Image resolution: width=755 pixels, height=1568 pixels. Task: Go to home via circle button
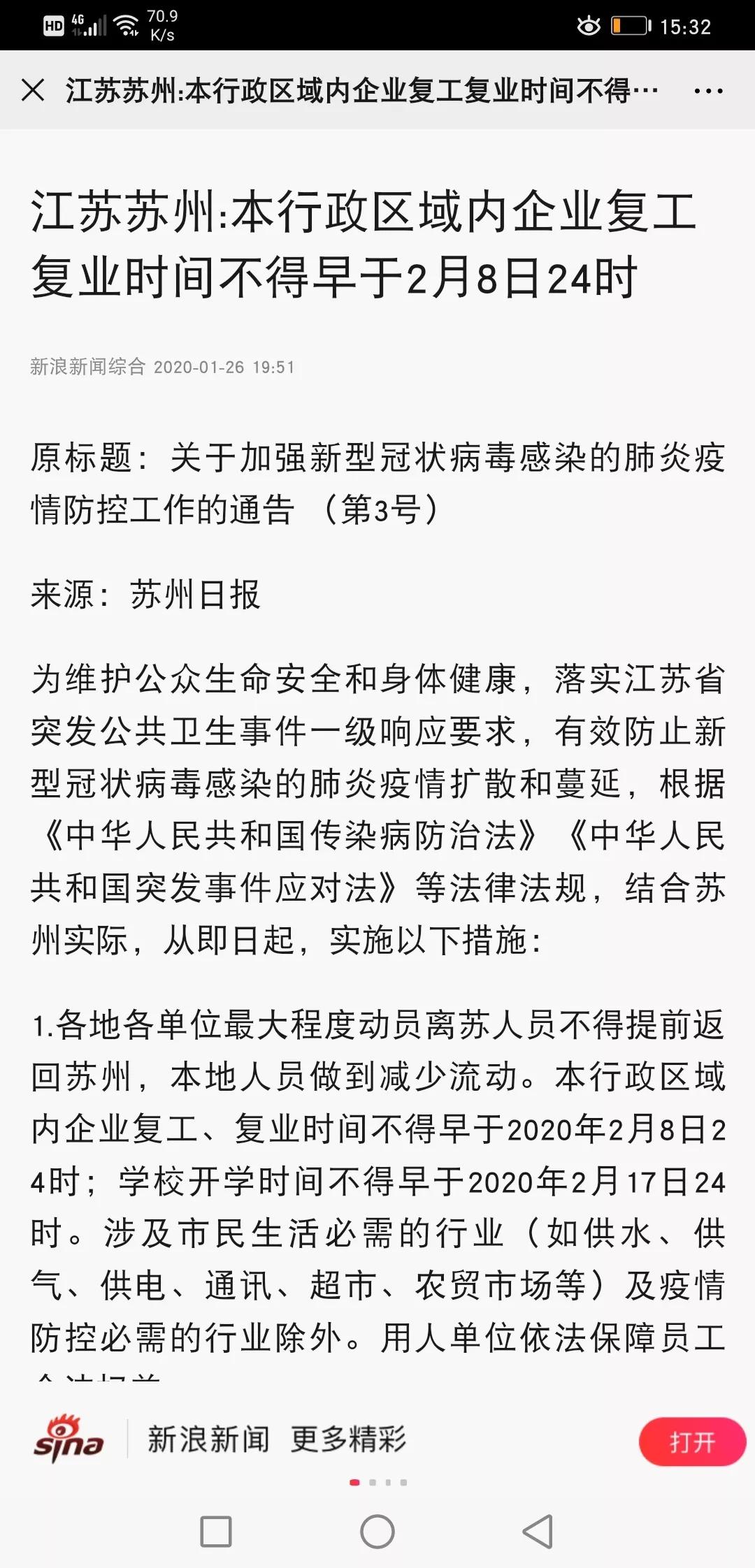pos(377,1532)
